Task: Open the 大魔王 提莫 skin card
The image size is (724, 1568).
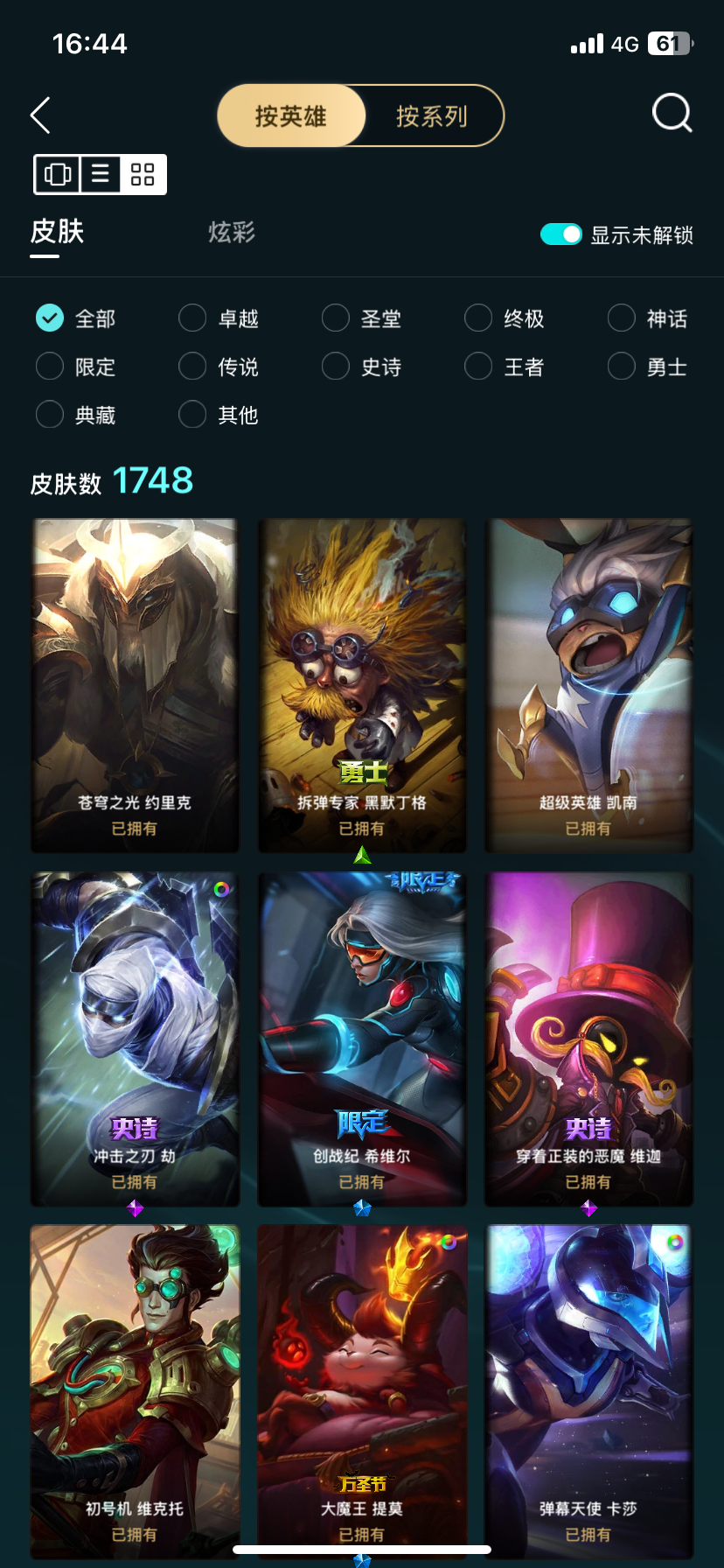Action: point(362,1391)
